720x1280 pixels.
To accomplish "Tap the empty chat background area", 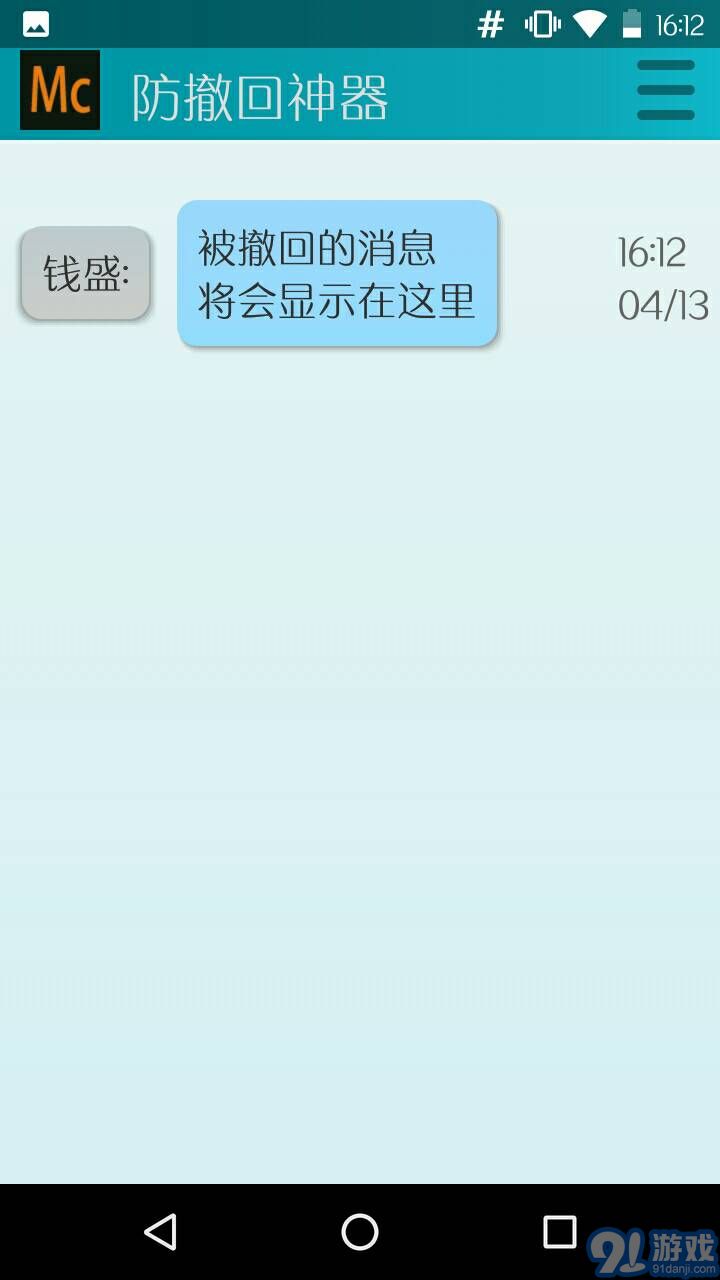I will tap(360, 750).
